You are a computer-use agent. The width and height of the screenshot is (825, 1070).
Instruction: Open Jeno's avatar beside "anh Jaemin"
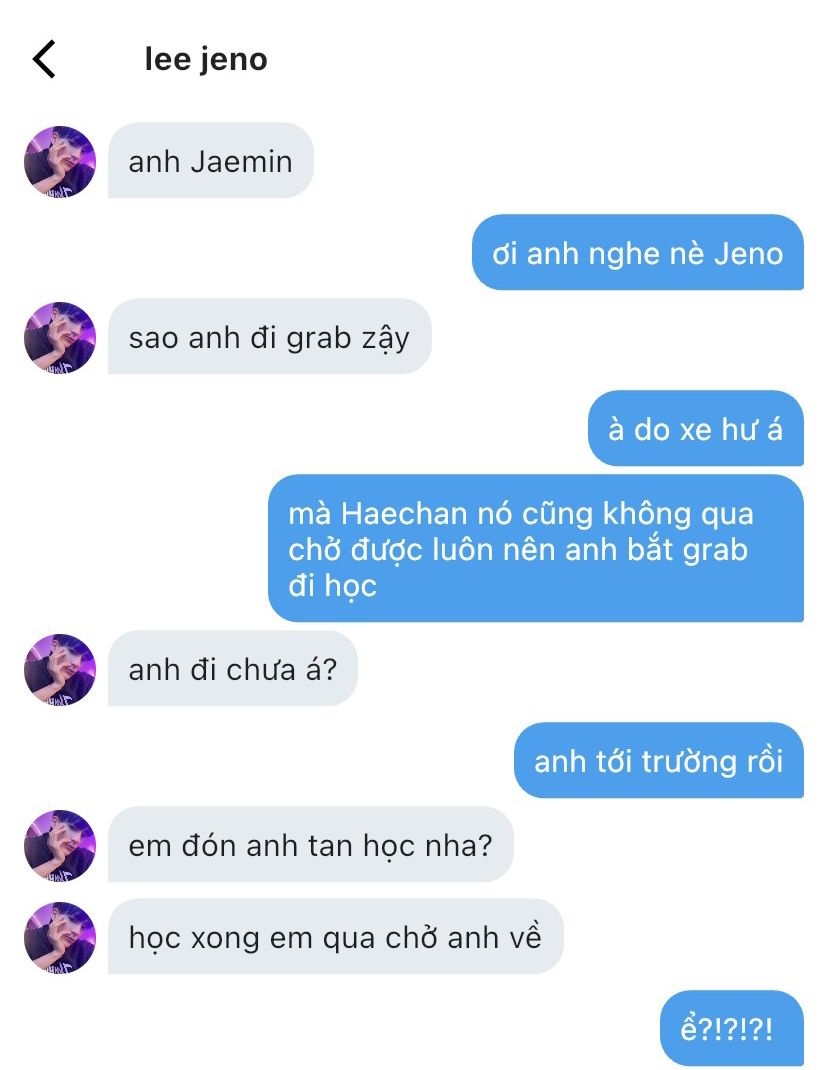pyautogui.click(x=60, y=162)
